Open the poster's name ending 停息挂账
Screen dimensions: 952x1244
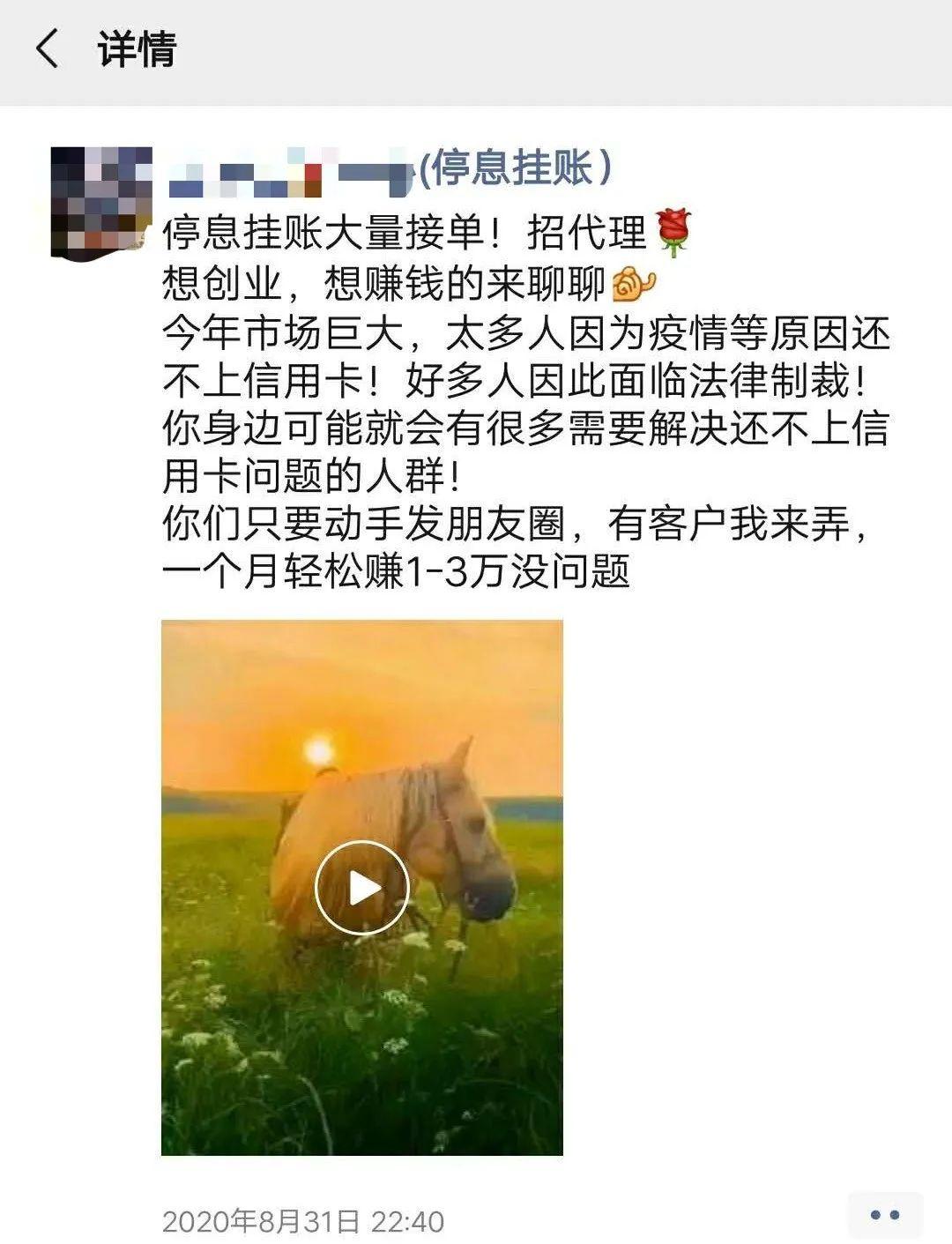[388, 169]
